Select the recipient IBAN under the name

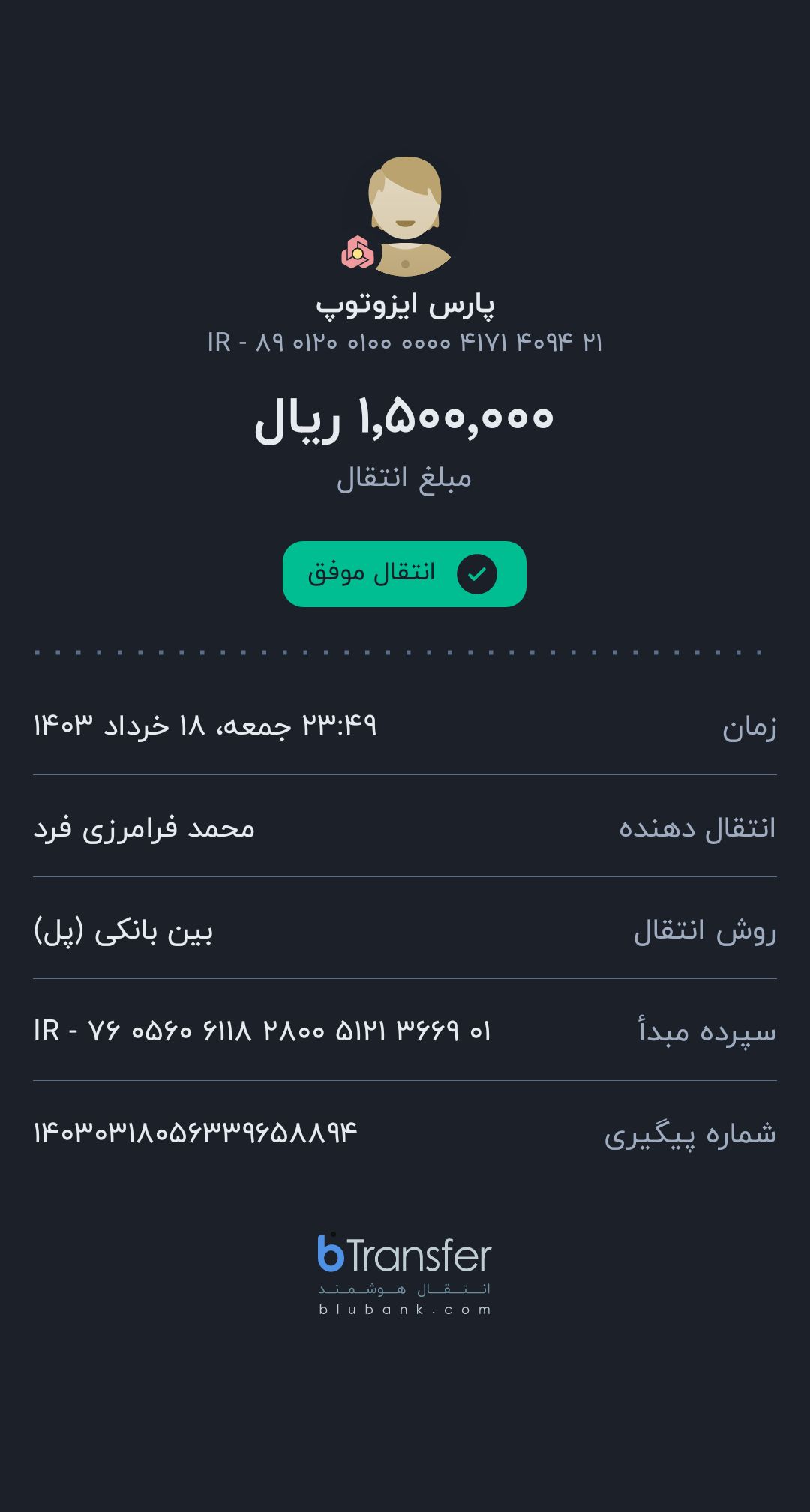[x=405, y=343]
